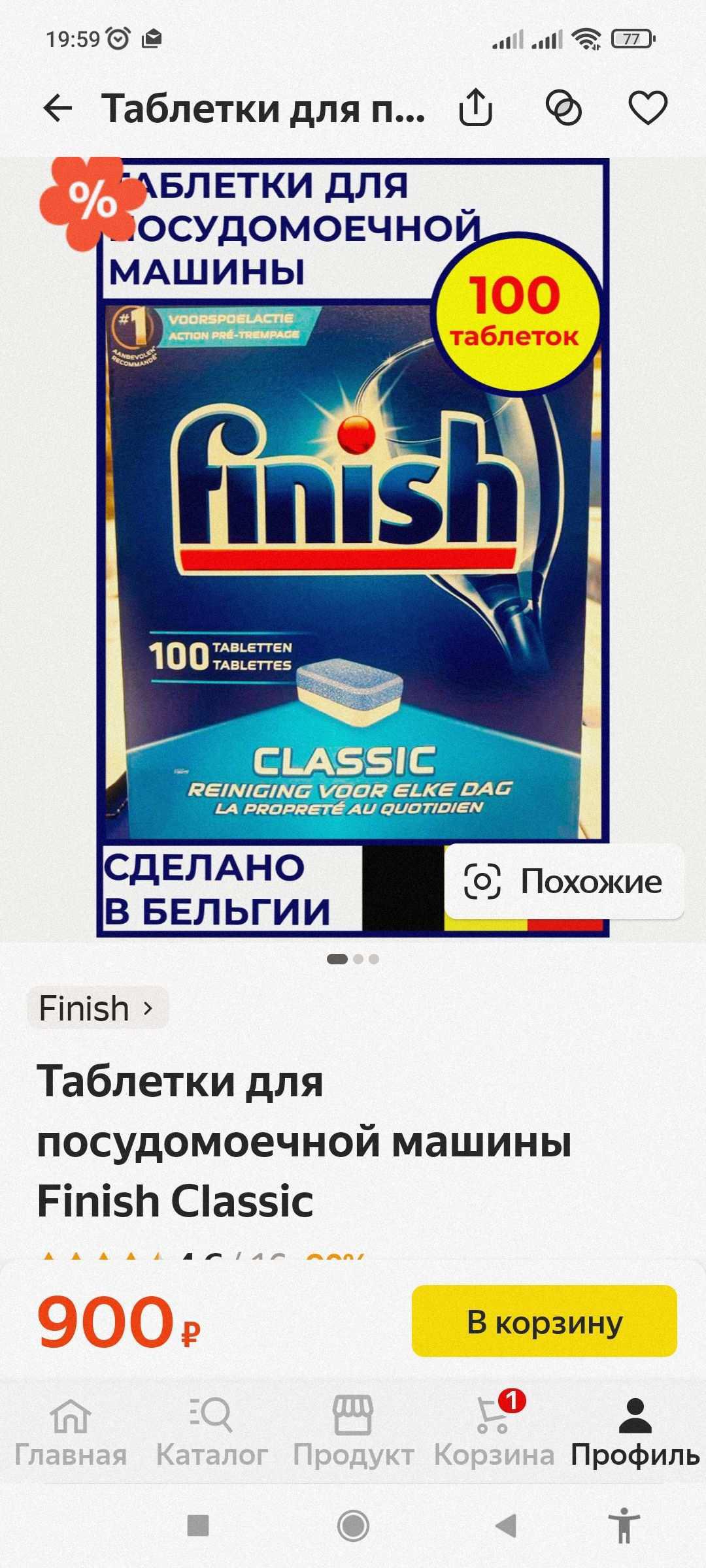706x1568 pixels.
Task: Open recent apps with the square button
Action: pyautogui.click(x=198, y=1527)
